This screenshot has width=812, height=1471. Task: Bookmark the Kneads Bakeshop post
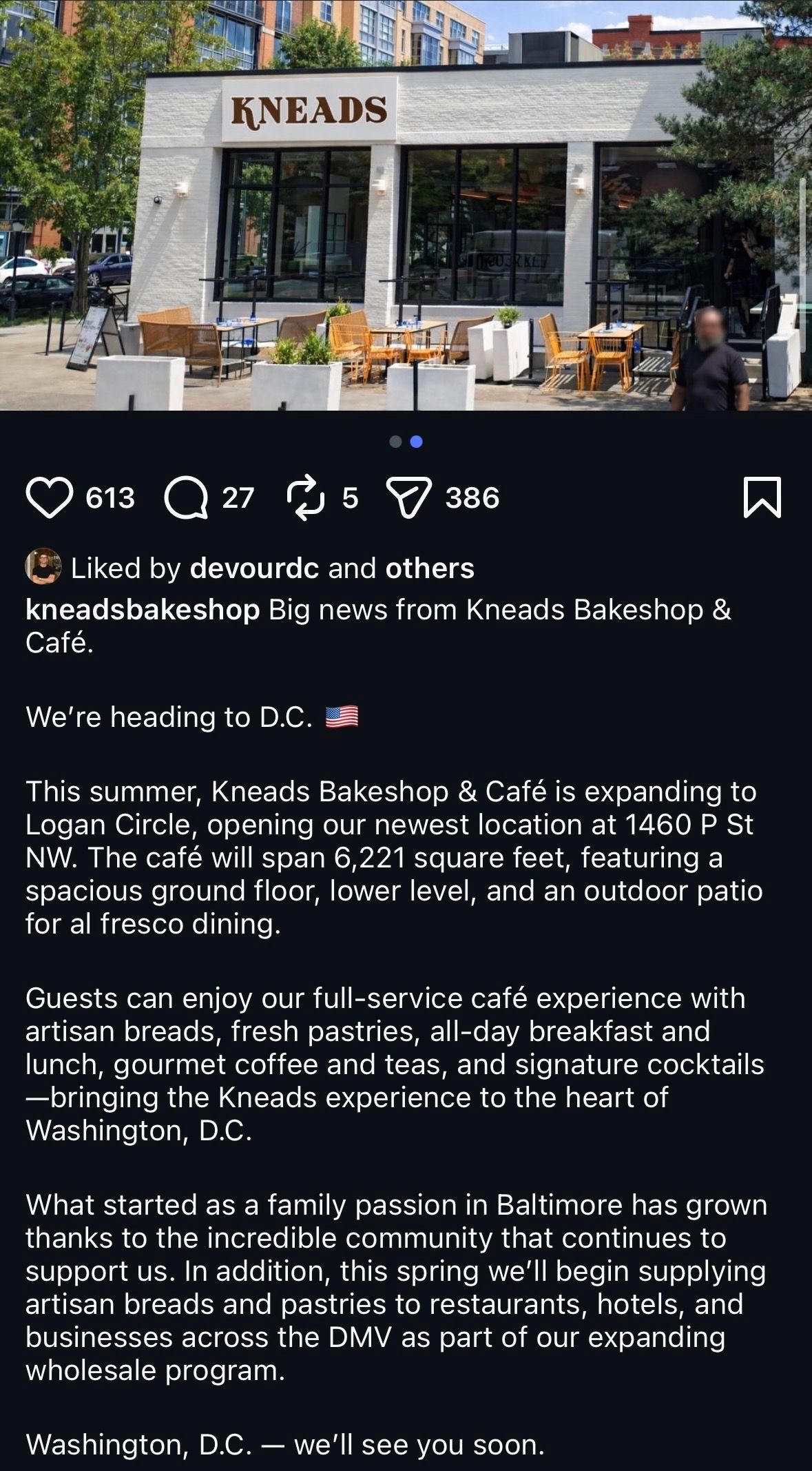click(762, 497)
